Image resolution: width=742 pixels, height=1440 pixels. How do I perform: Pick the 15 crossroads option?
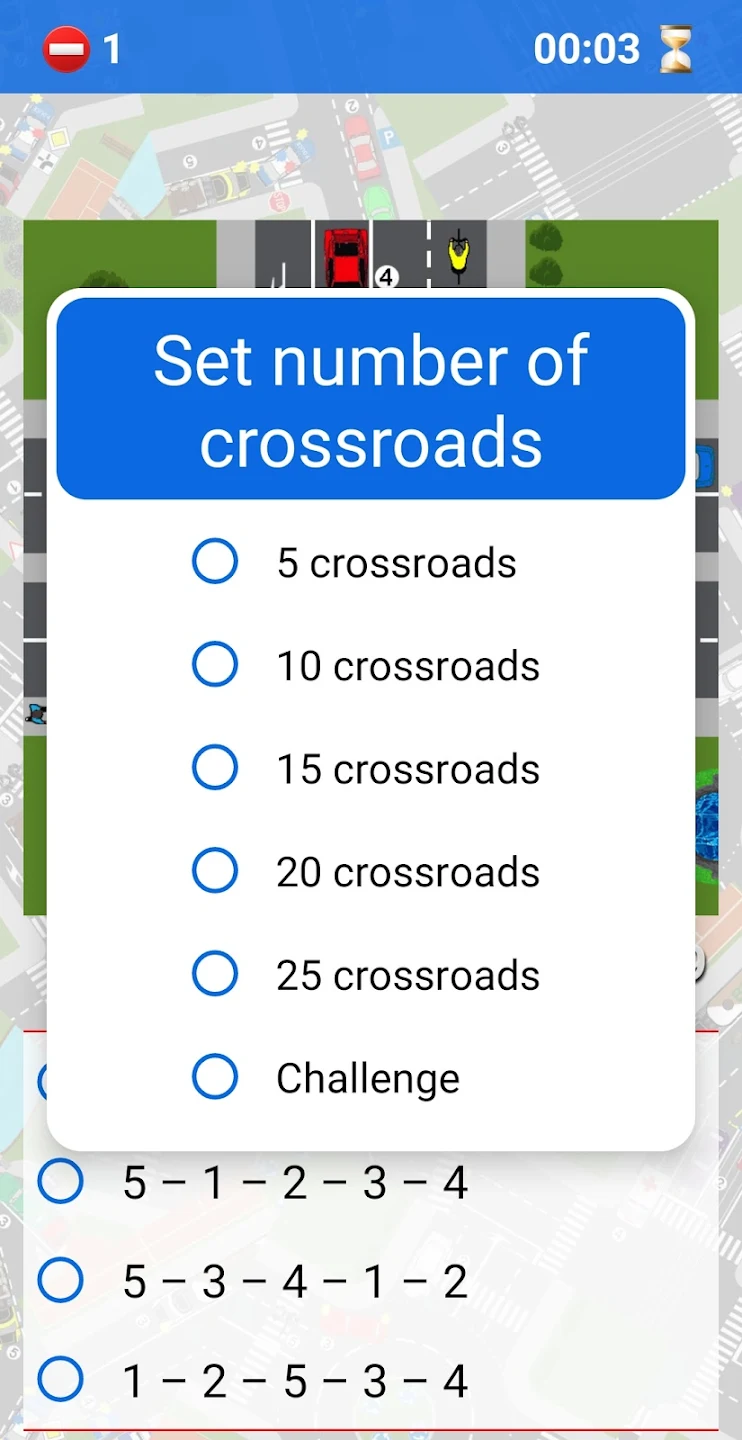pyautogui.click(x=215, y=768)
